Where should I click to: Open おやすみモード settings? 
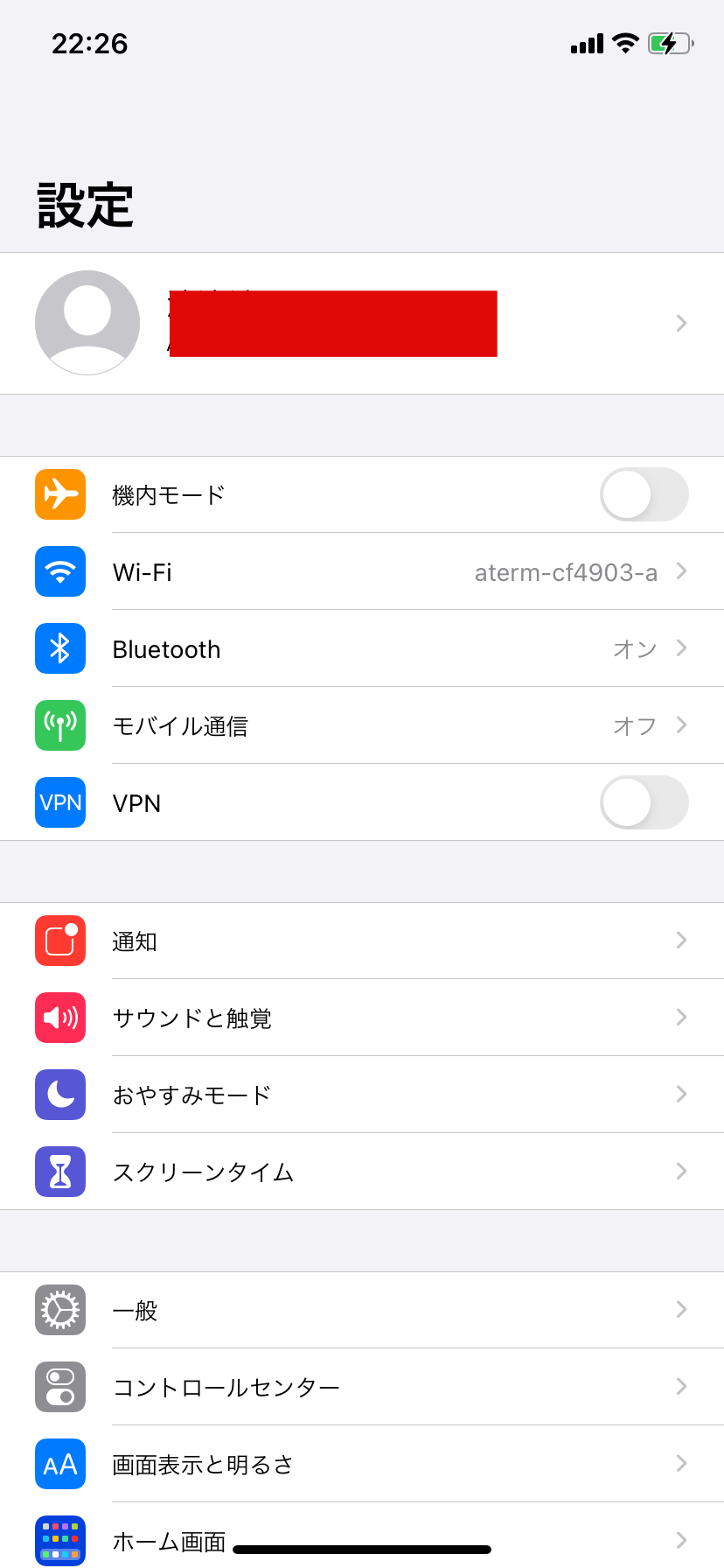point(362,1095)
